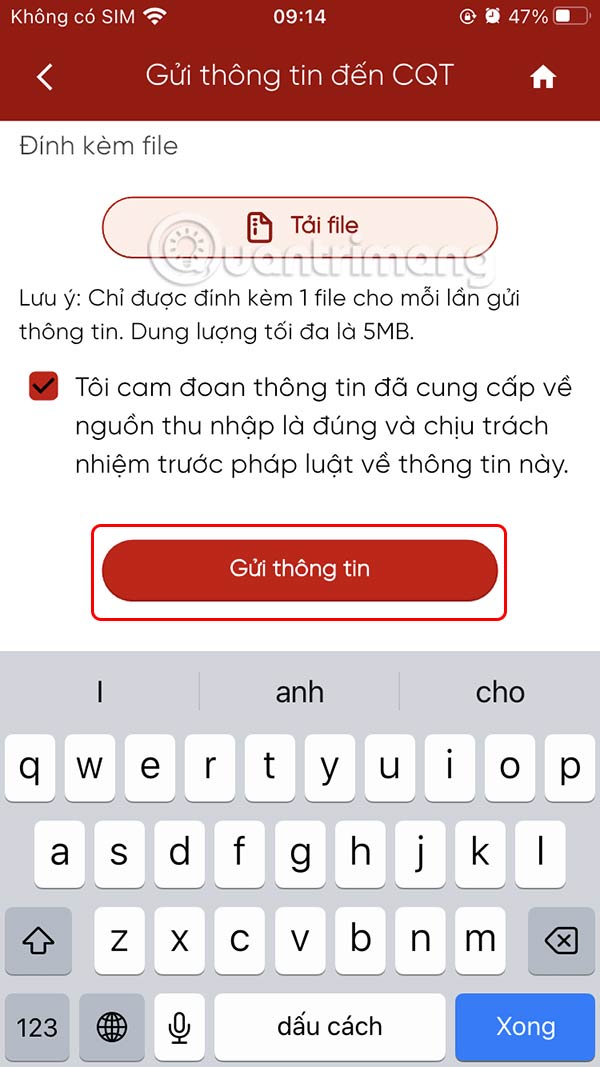Open the home screen icon
This screenshot has height=1067, width=600.
tap(543, 77)
